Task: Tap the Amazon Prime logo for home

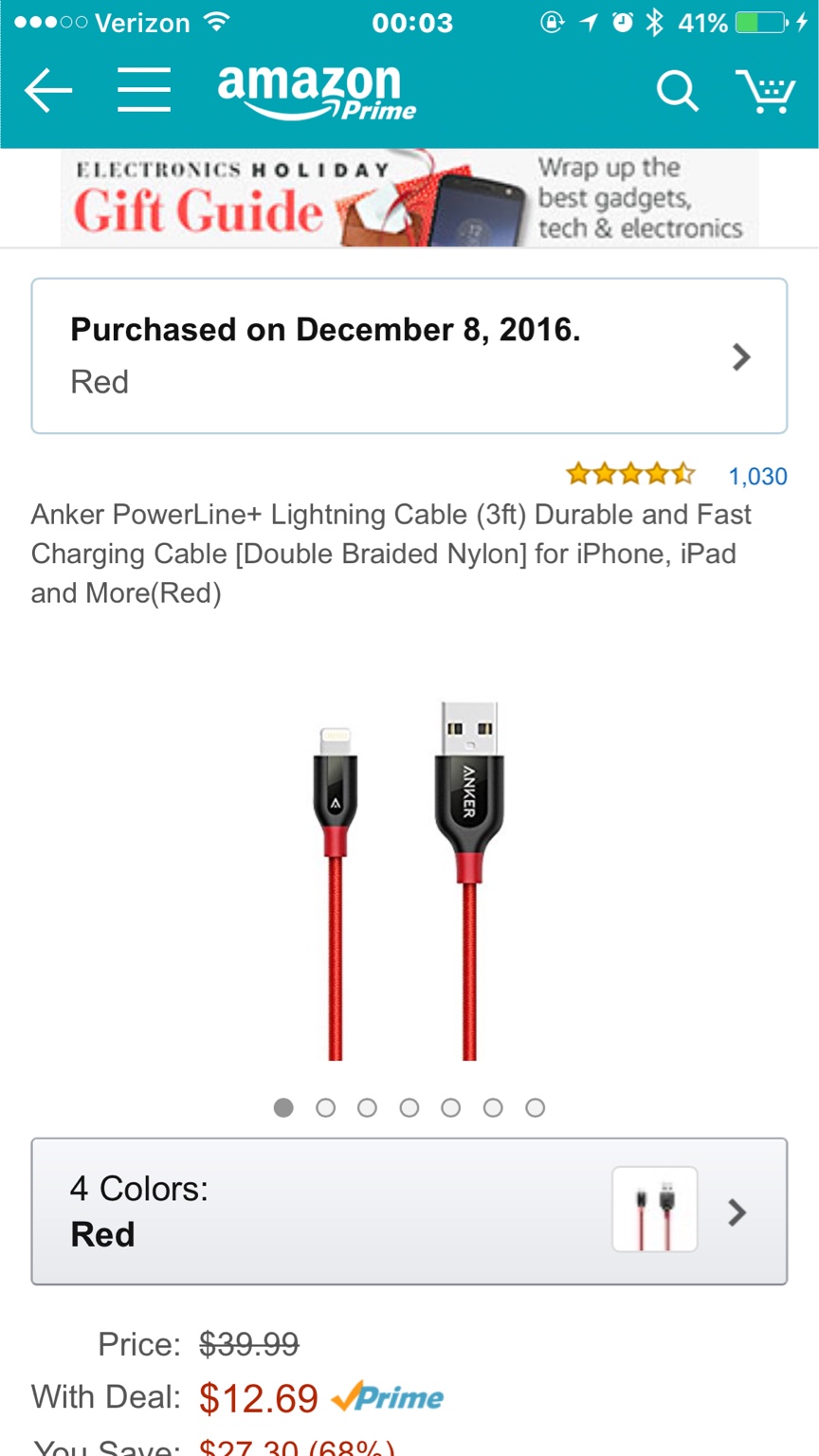Action: [317, 93]
